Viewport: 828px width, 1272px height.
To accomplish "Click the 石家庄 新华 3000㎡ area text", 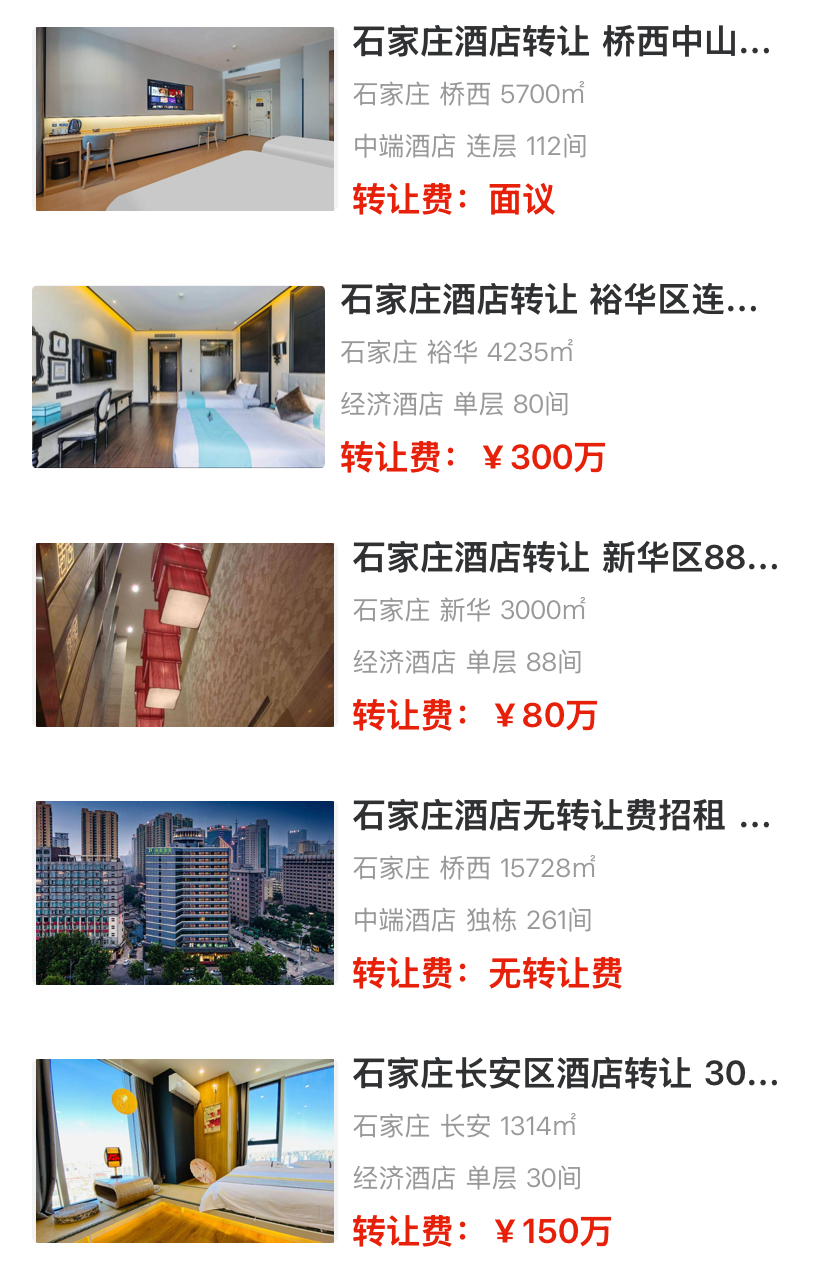I will (468, 611).
